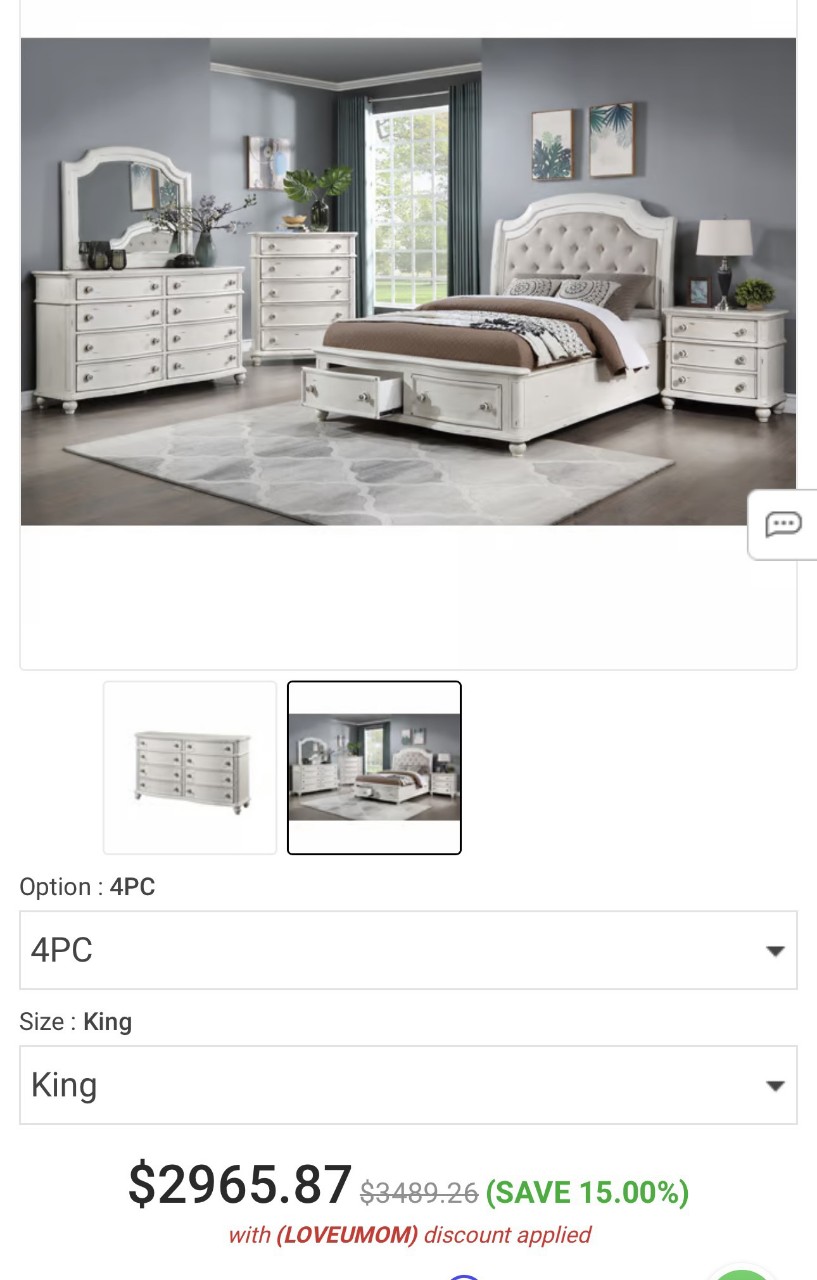Expand the 4PC option dropdown
The width and height of the screenshot is (817, 1280).
point(408,950)
